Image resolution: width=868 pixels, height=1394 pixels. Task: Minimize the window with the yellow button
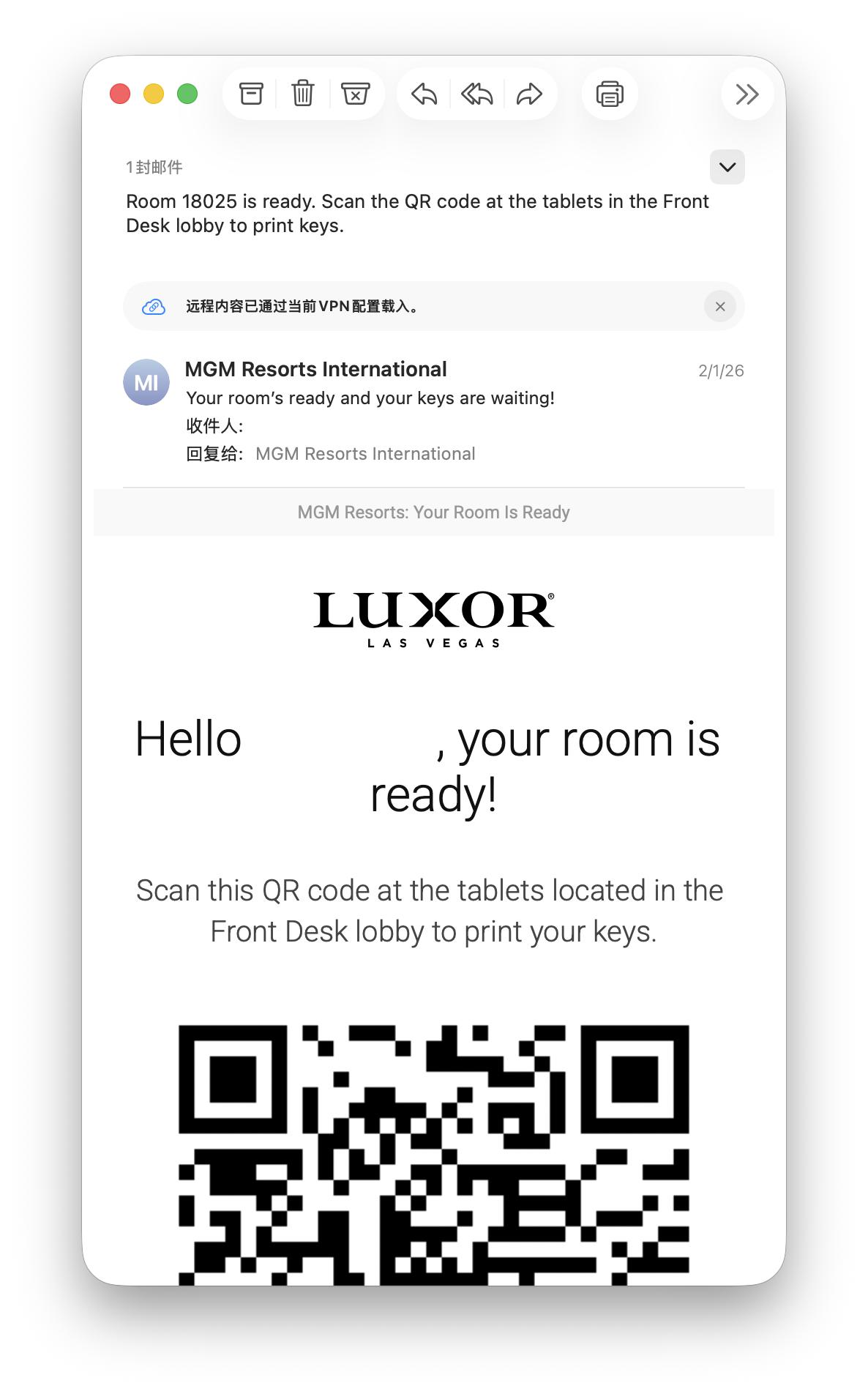point(154,94)
